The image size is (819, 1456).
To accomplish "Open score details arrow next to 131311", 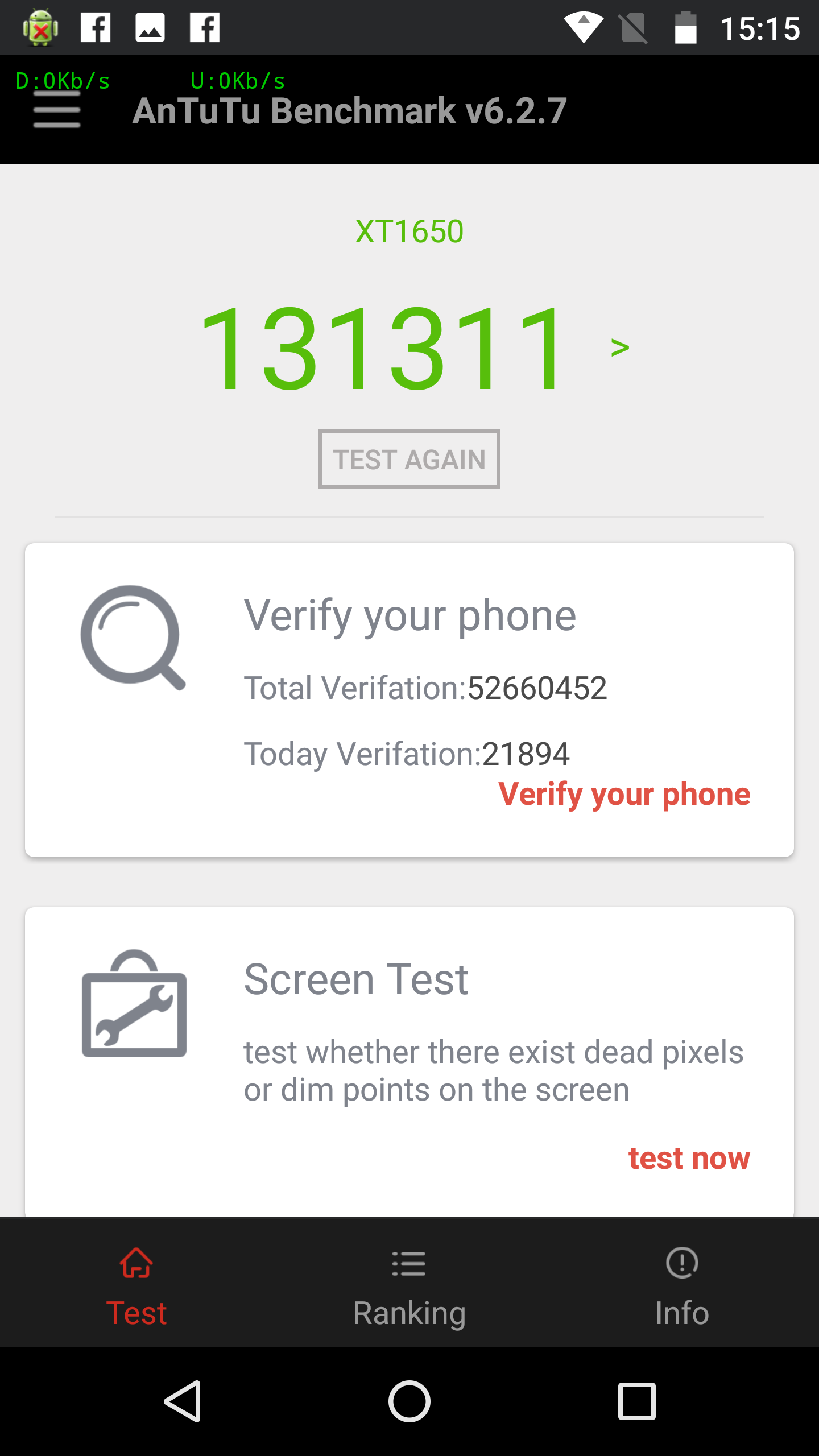I will 620,347.
